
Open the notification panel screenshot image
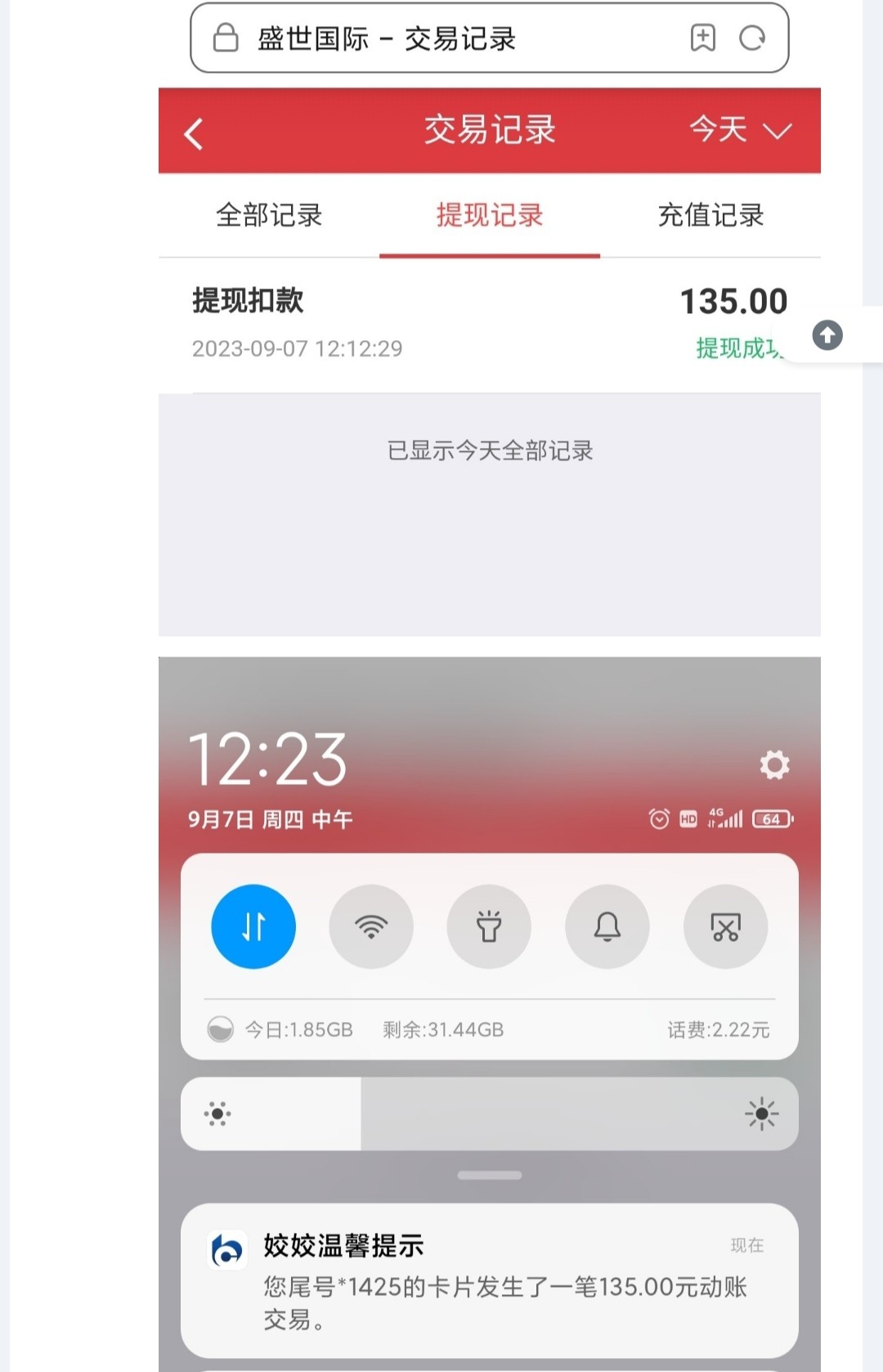[x=489, y=1014]
